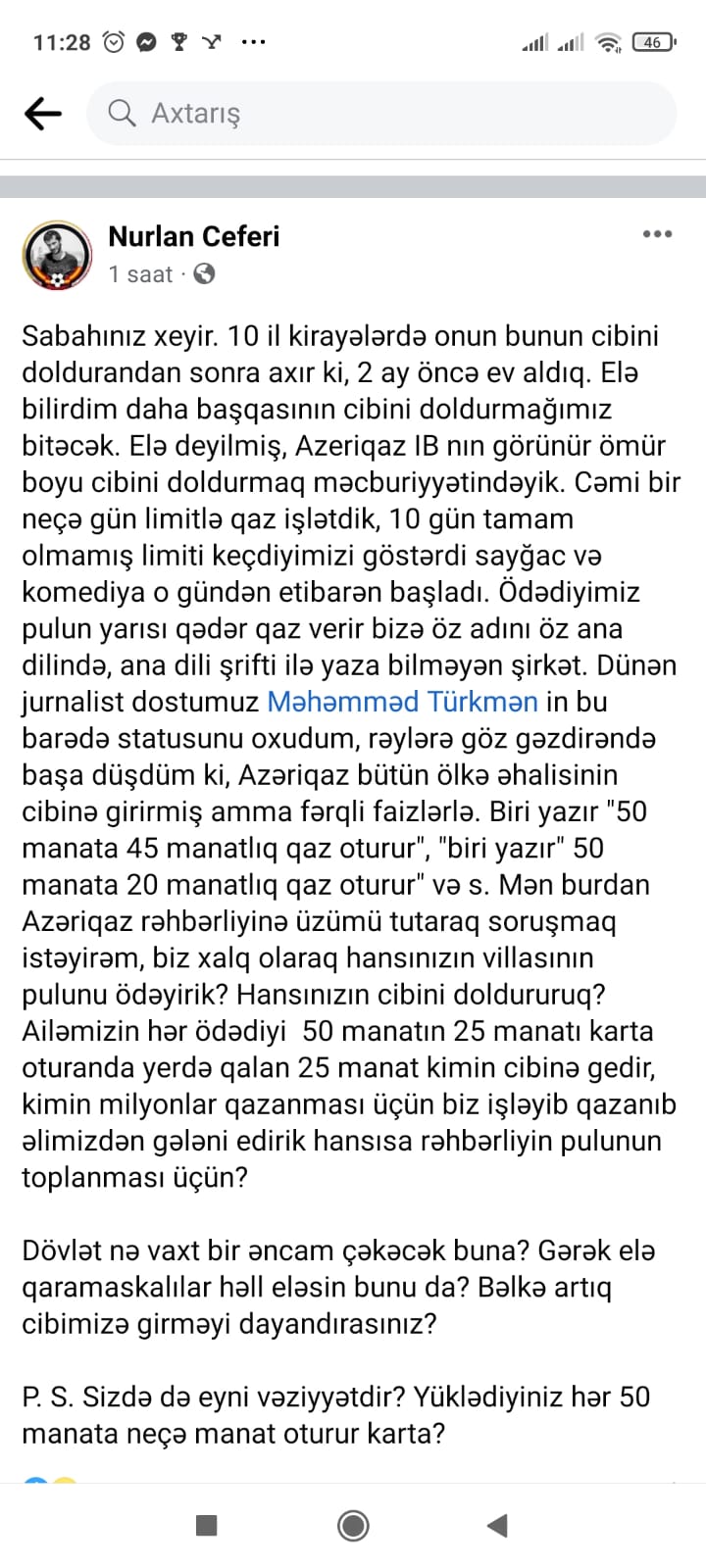Tap the system home circle button
The height and width of the screenshot is (1568, 706).
click(x=353, y=1525)
